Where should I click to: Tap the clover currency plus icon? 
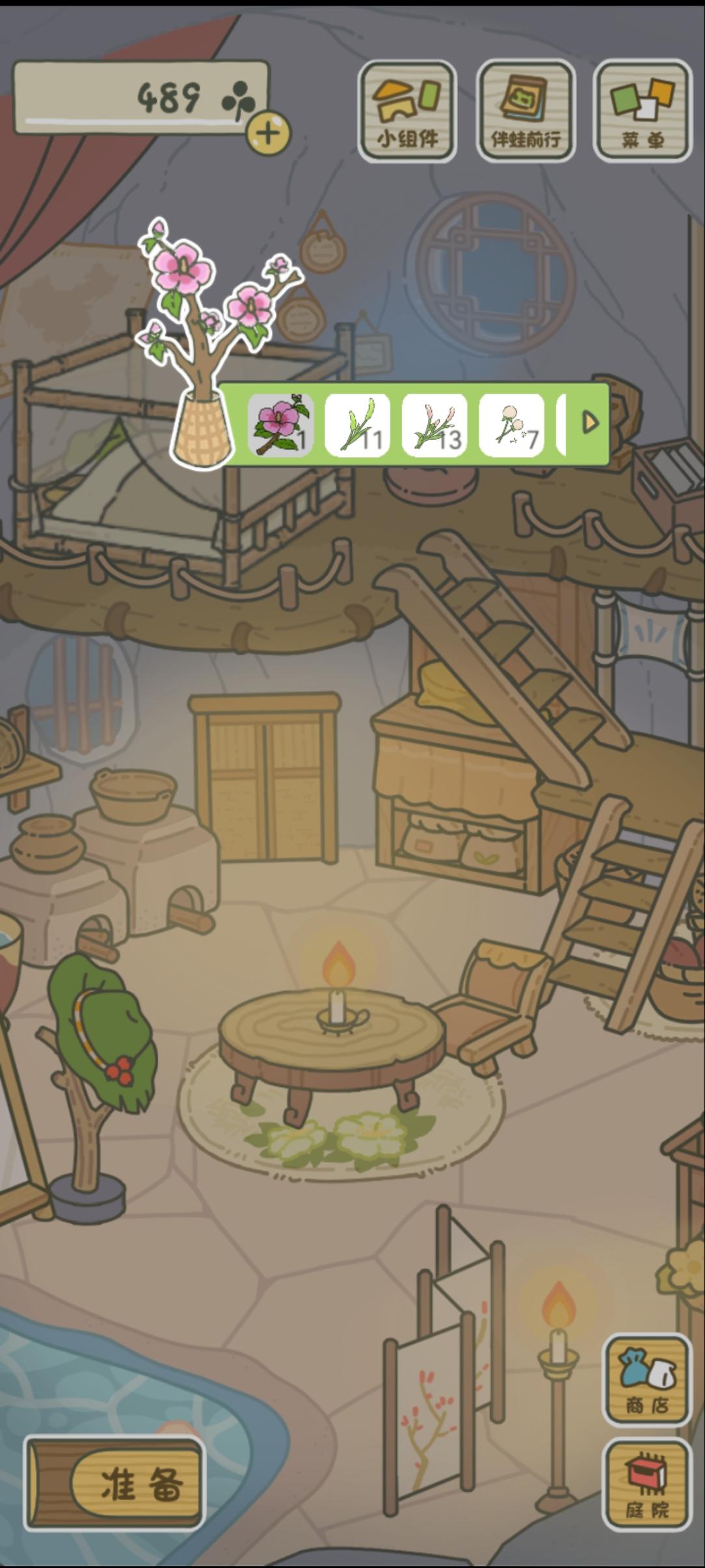click(267, 133)
